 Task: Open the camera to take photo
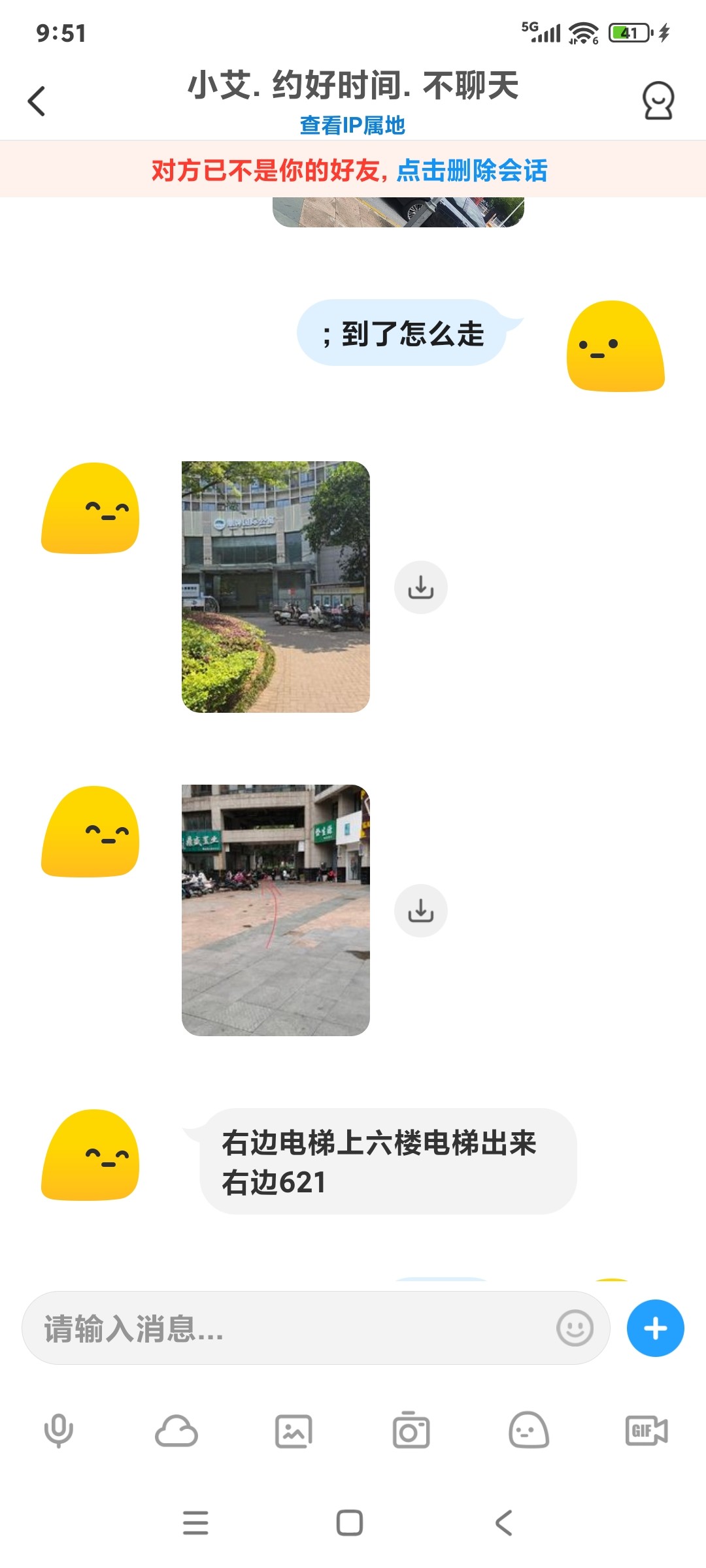coord(411,1431)
